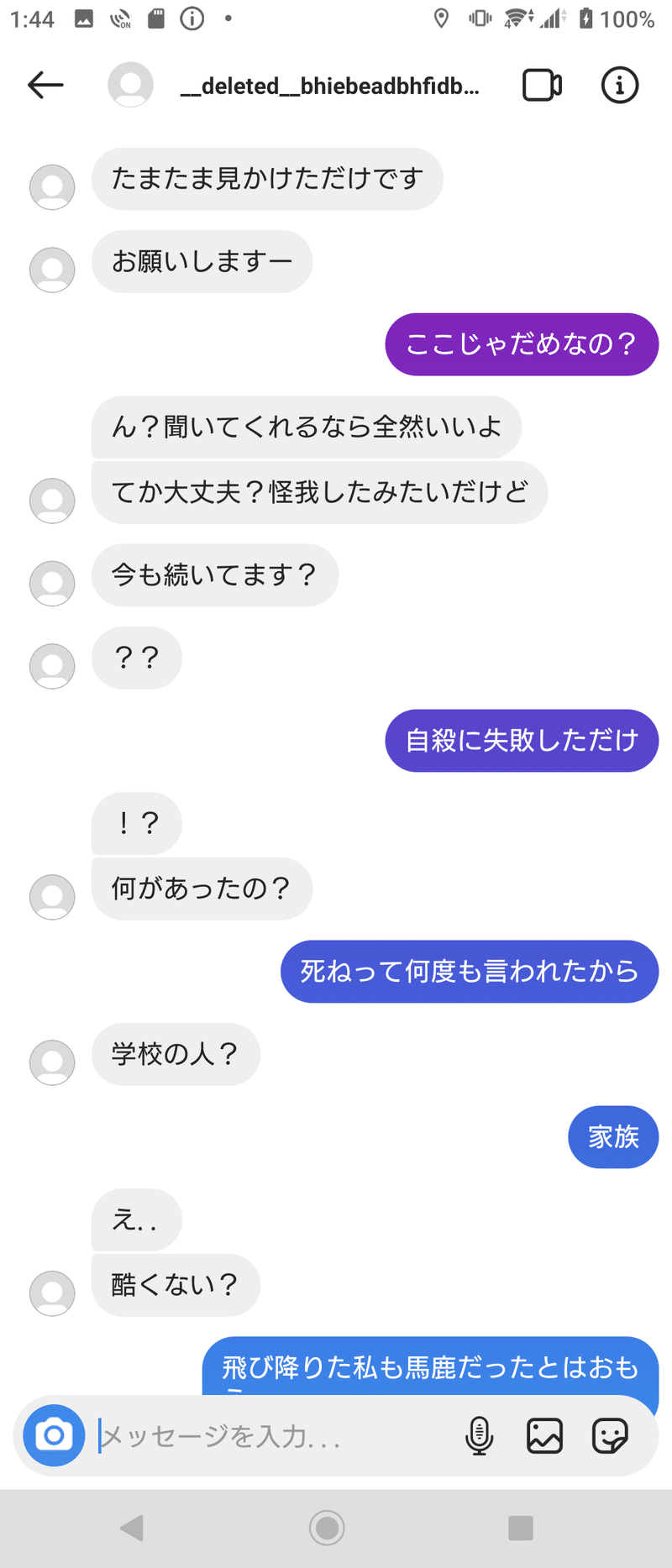Open the camera from message bar
Screen dimensions: 672x1568
tap(55, 1435)
